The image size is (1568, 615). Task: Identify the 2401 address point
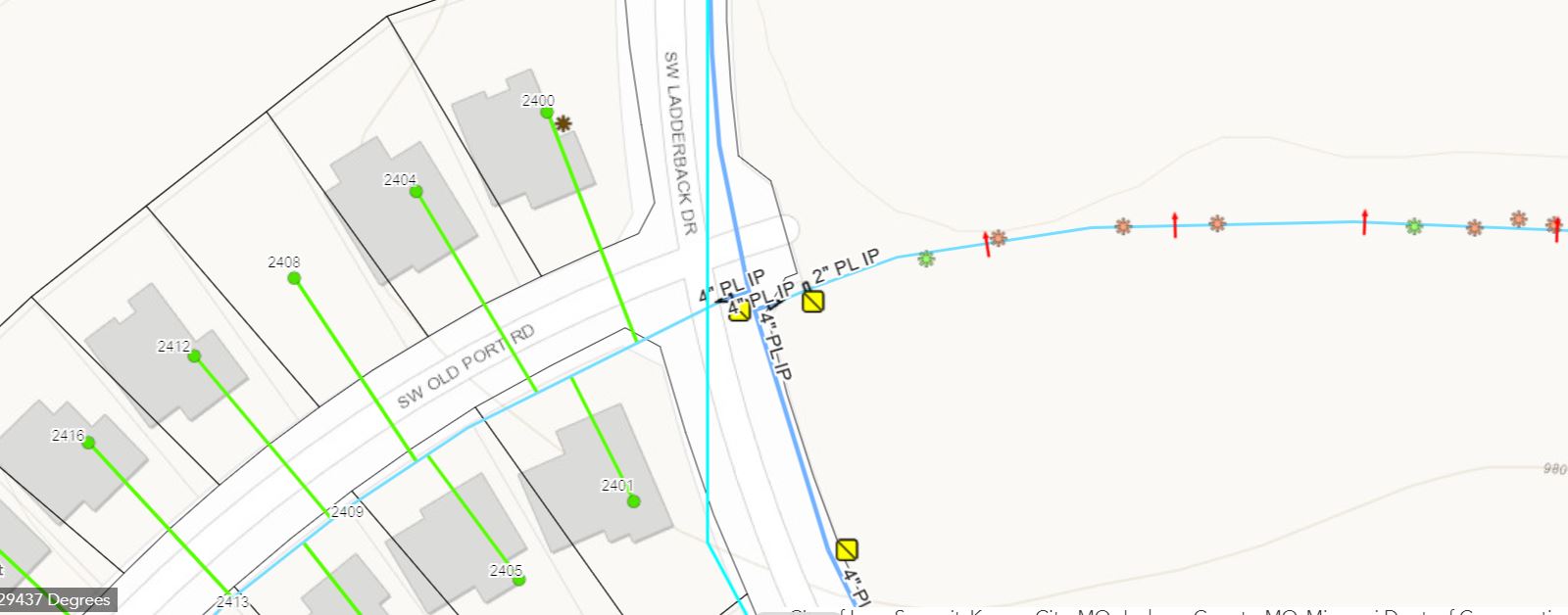point(634,501)
